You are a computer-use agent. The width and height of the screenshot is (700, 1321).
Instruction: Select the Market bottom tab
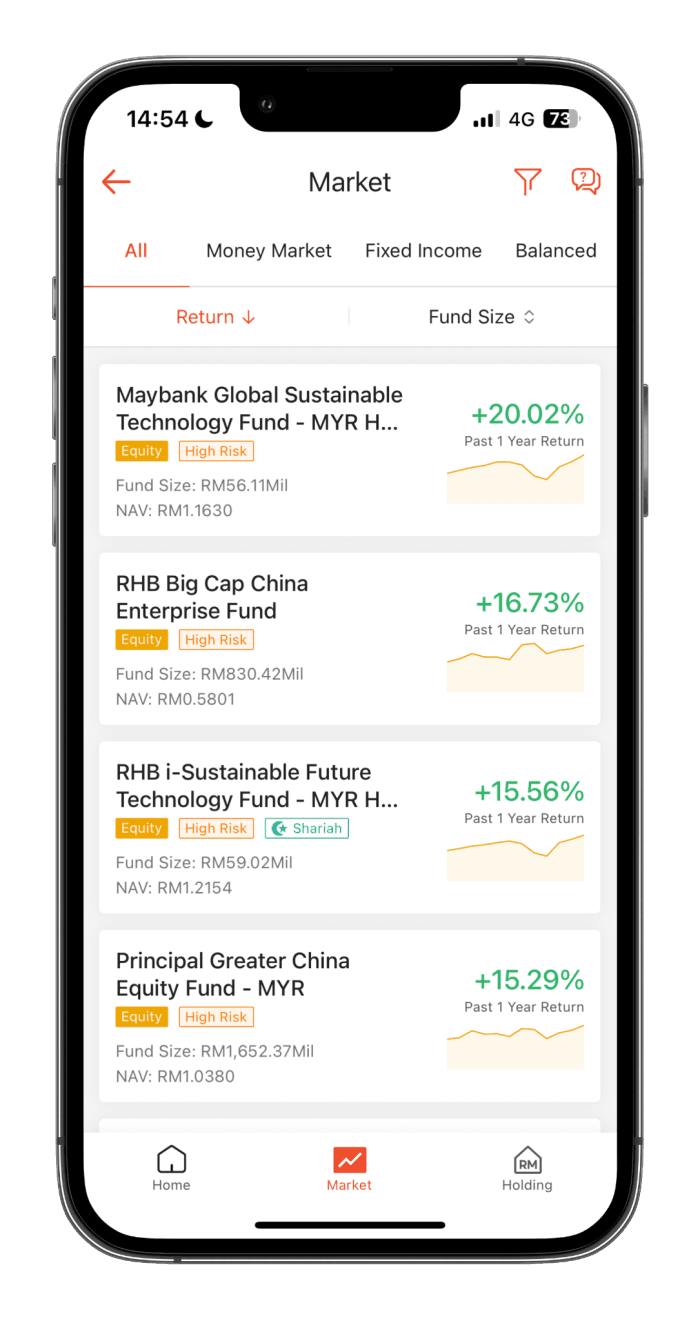click(349, 1169)
